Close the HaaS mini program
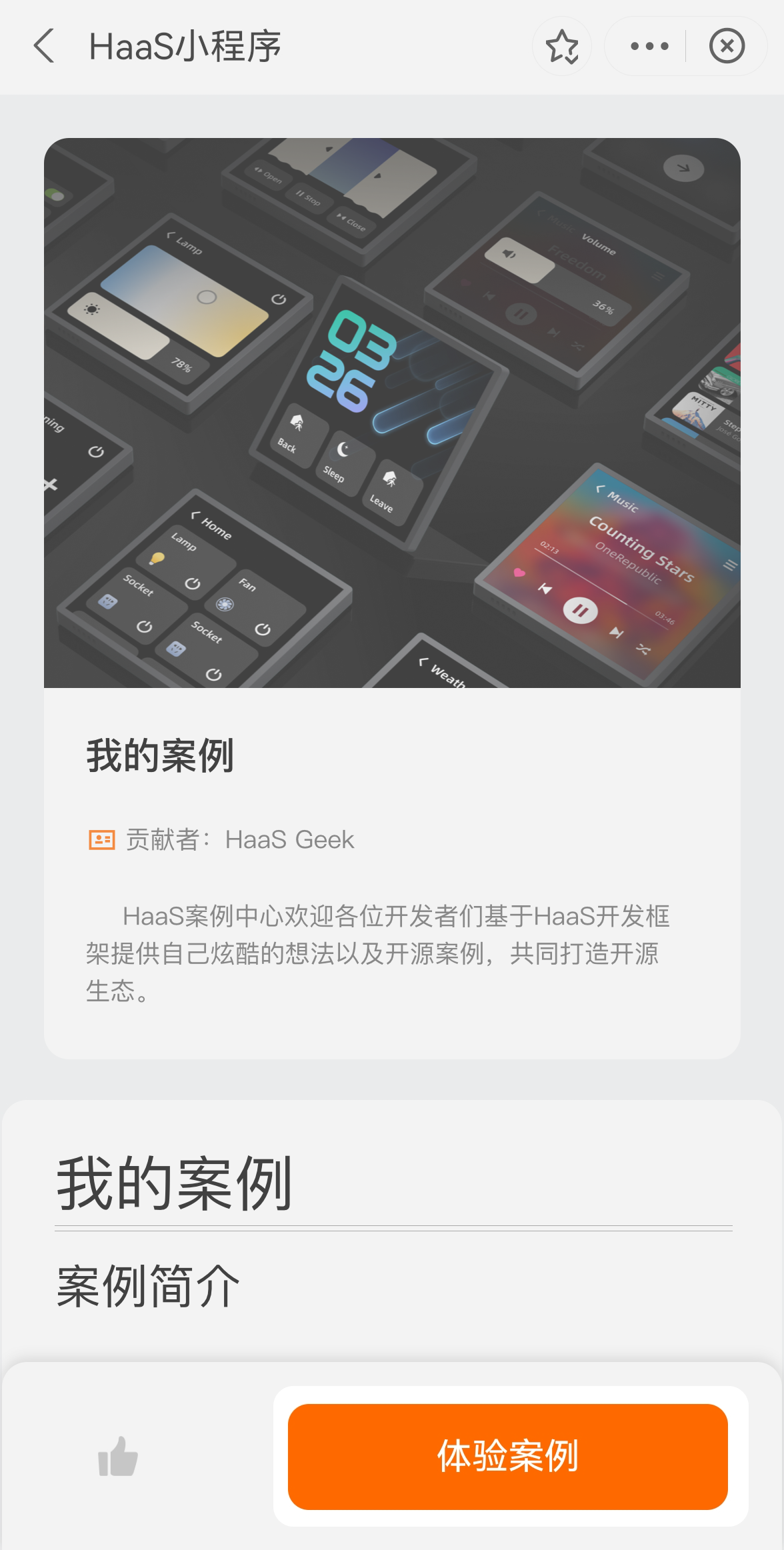 coord(727,47)
